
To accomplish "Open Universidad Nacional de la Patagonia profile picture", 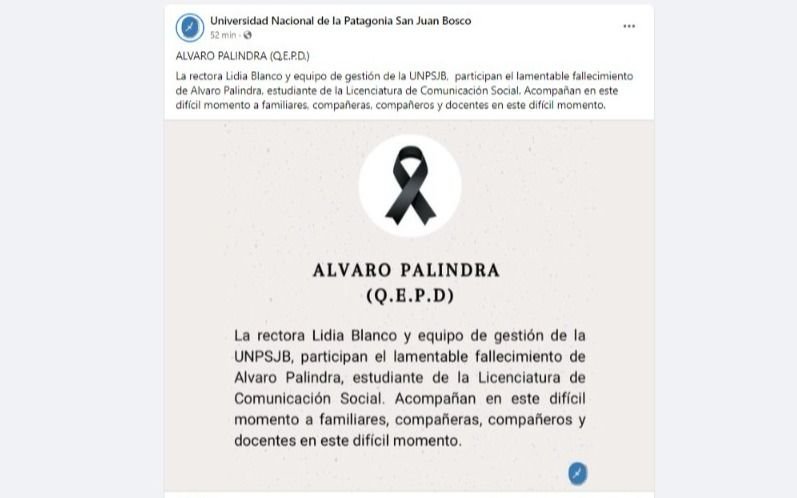I will pos(189,27).
